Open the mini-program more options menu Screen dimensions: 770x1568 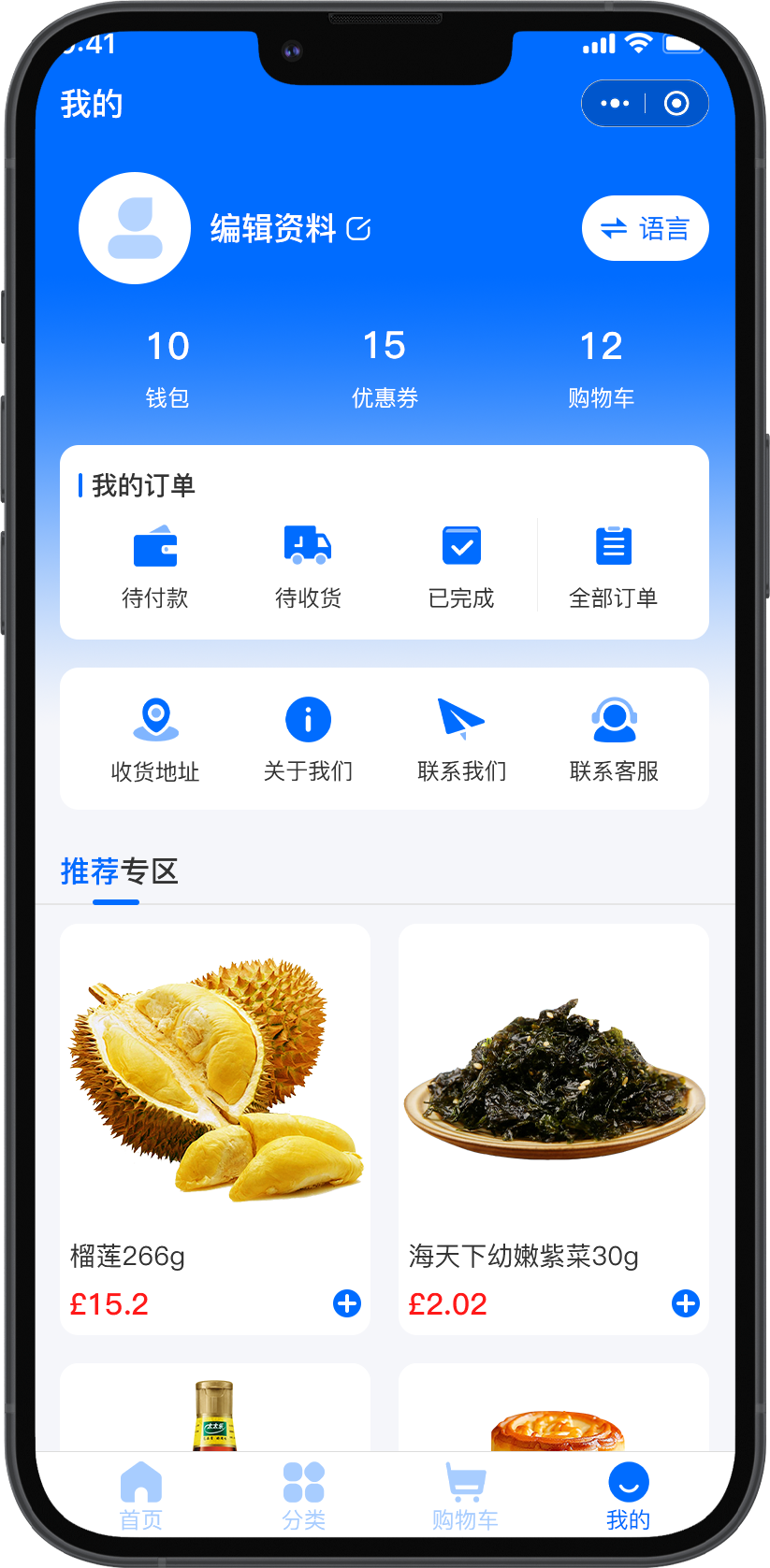pos(615,104)
